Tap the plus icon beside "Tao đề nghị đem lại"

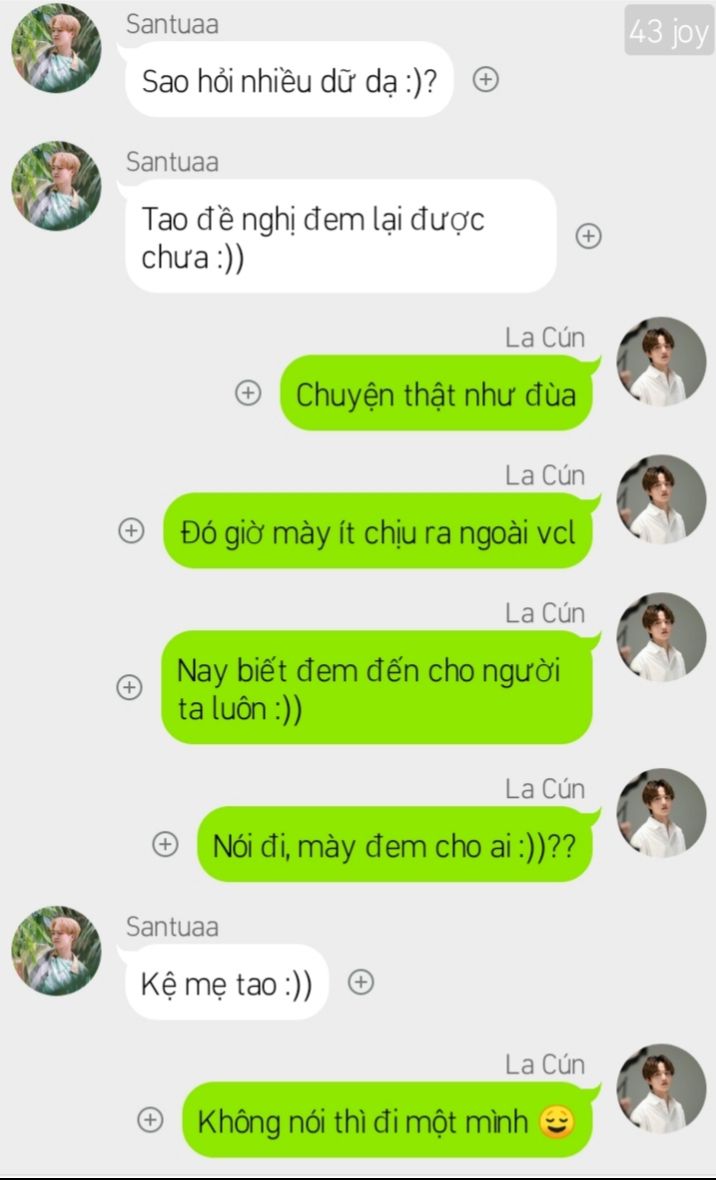[589, 236]
